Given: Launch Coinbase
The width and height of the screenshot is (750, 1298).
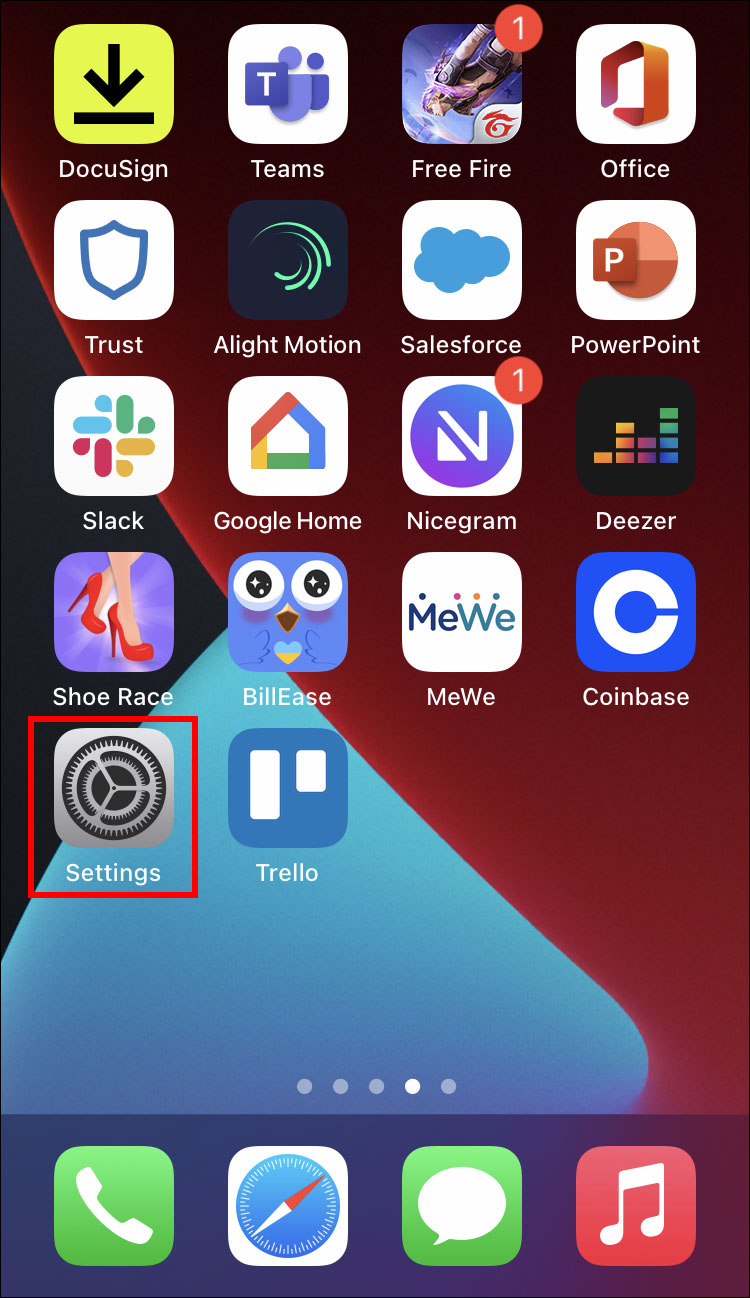Looking at the screenshot, I should [635, 612].
